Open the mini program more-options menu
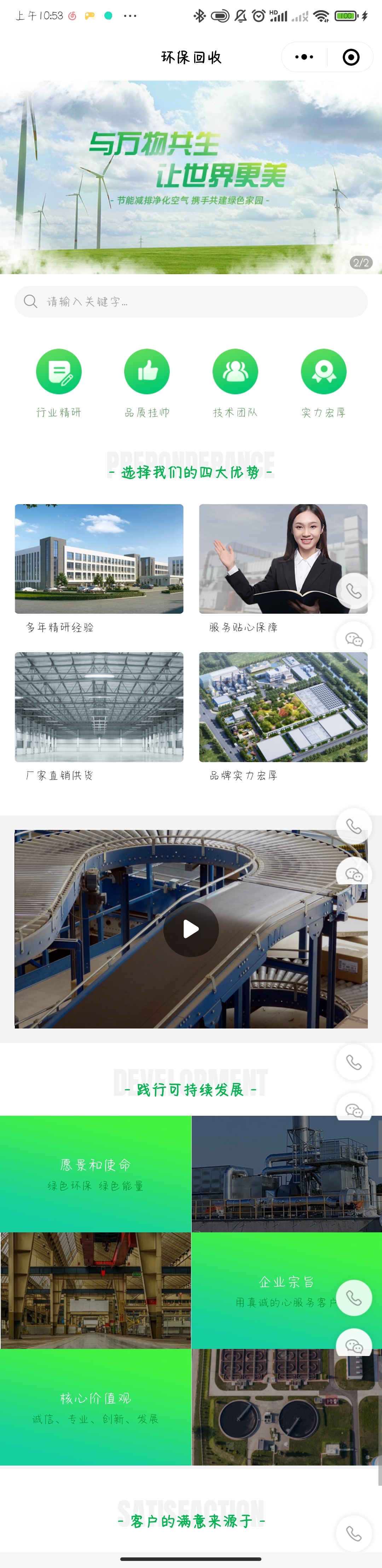This screenshot has width=382, height=1568. tap(304, 57)
